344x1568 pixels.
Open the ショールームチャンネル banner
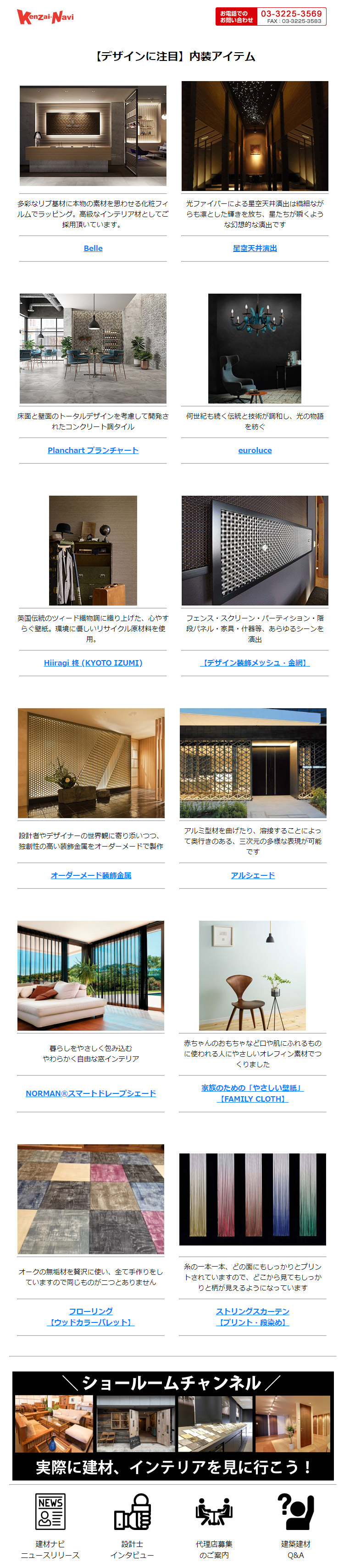(172, 1425)
